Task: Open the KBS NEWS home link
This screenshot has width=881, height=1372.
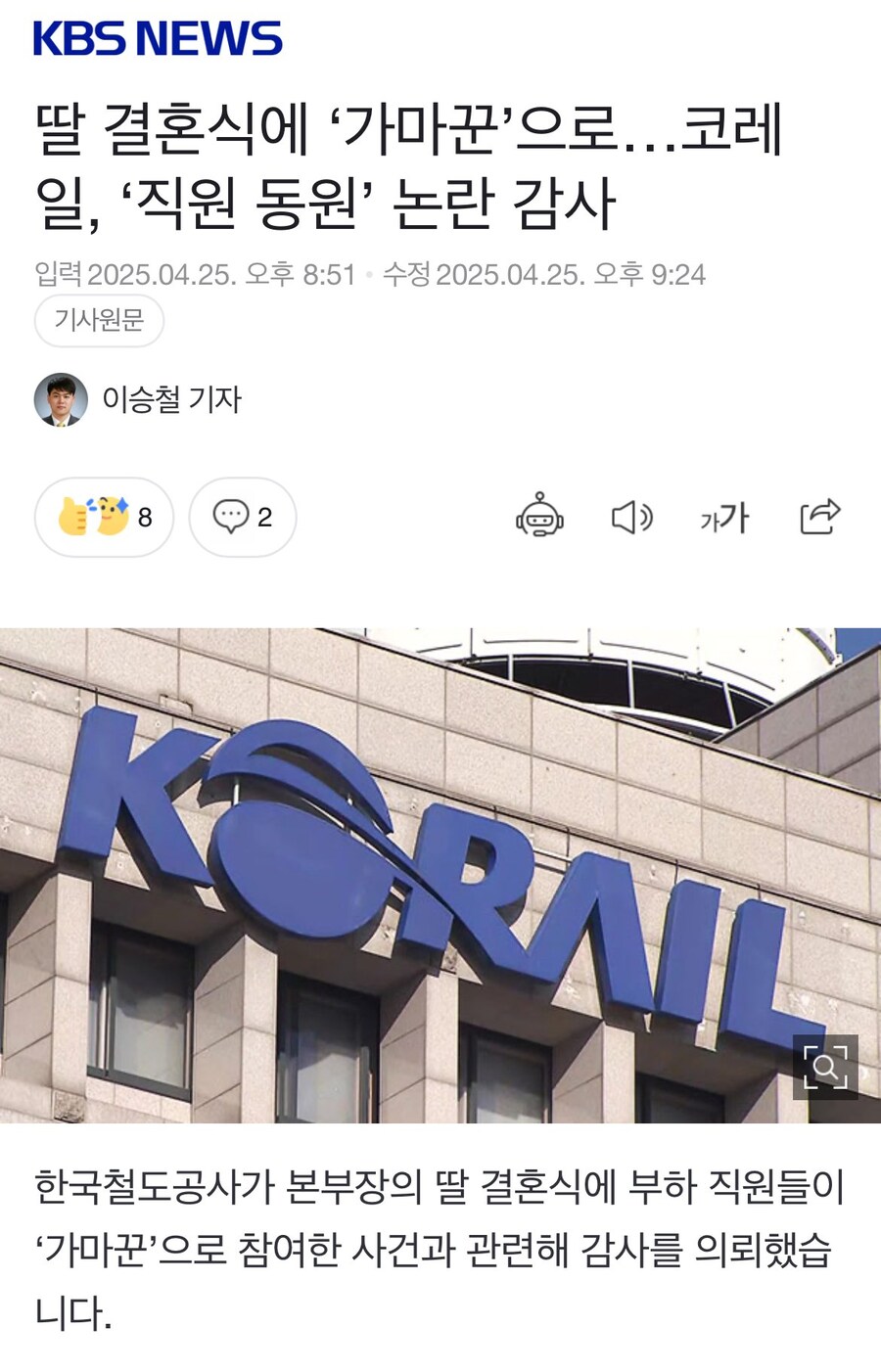Action: click(x=157, y=39)
